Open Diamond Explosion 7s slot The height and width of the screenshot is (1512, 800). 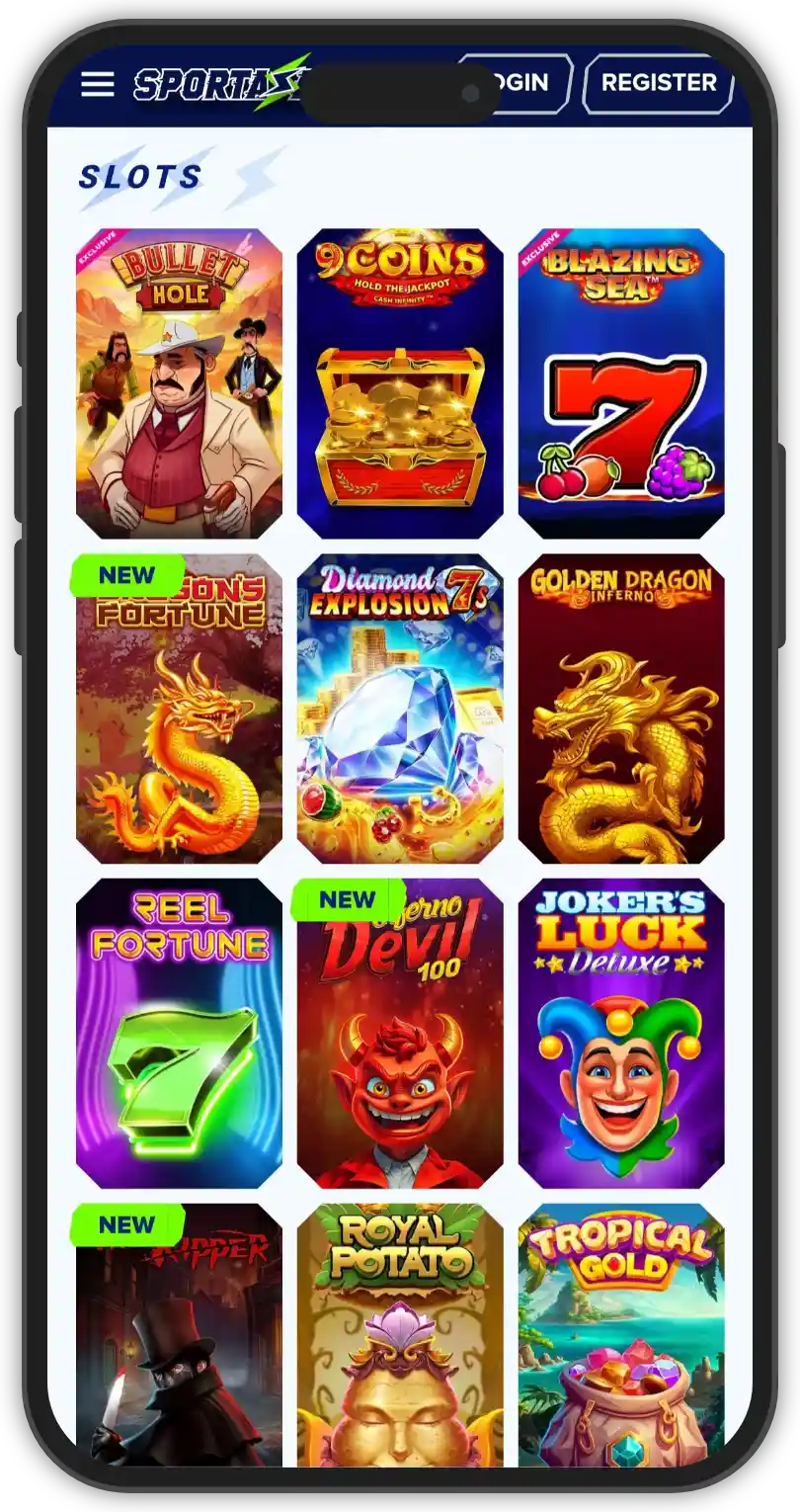[x=400, y=709]
